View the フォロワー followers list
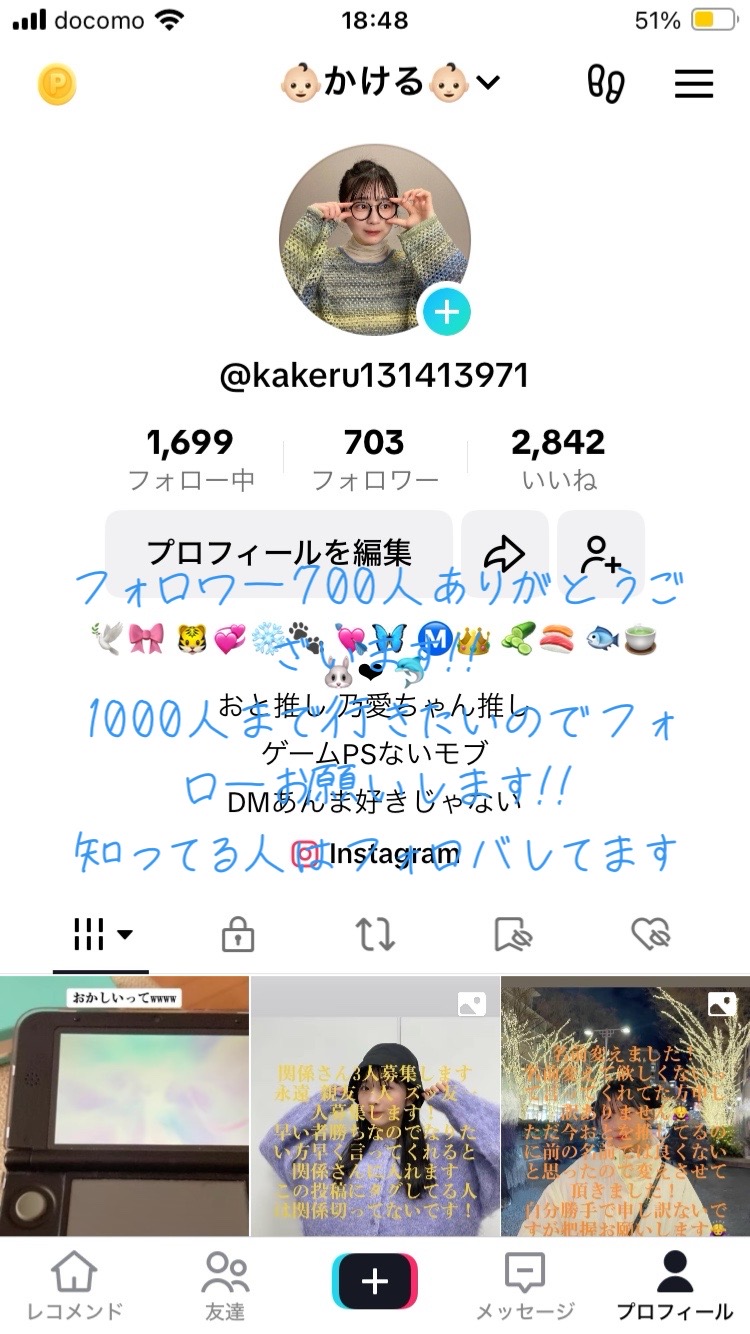 374,459
